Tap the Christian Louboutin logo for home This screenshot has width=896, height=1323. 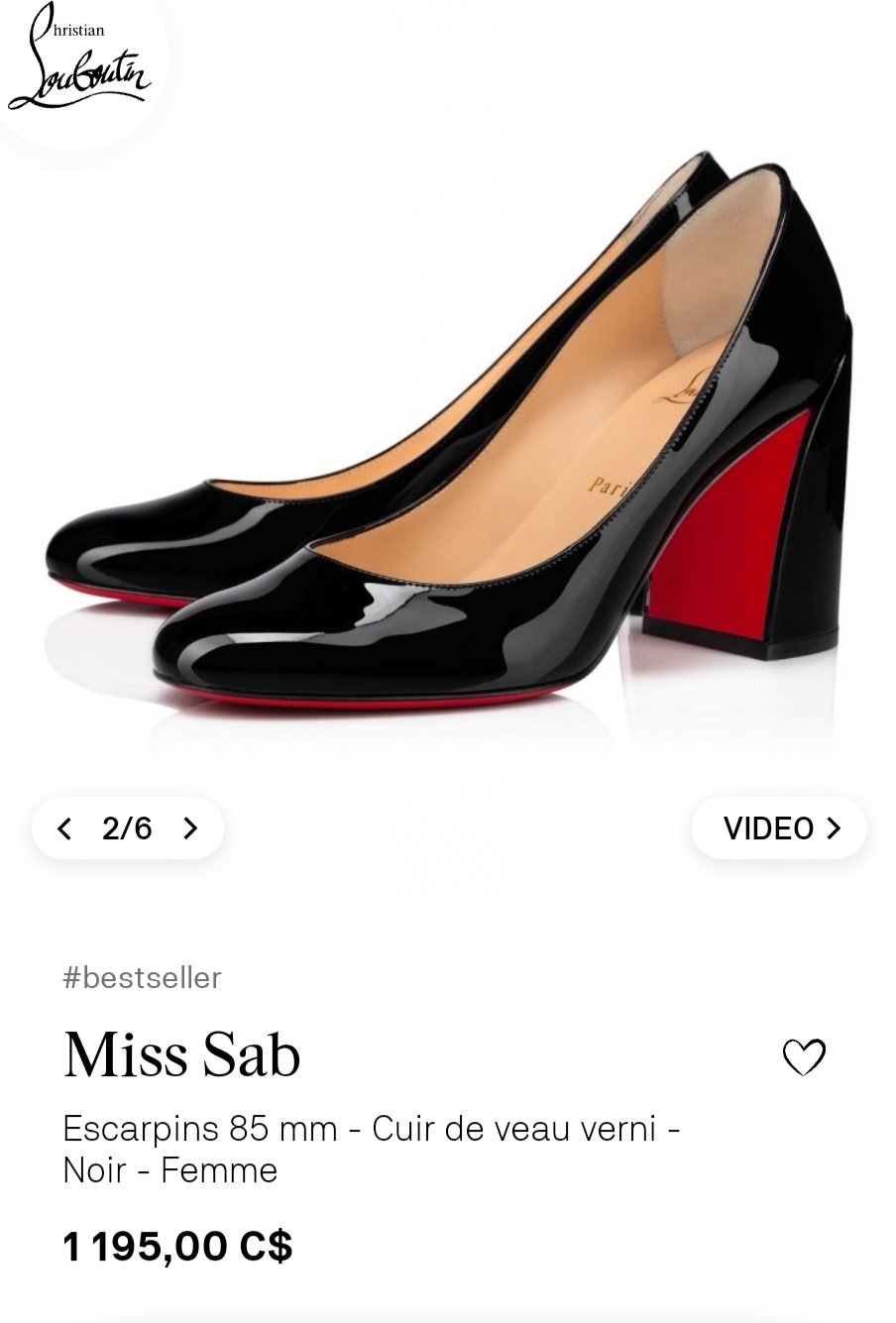(x=77, y=59)
